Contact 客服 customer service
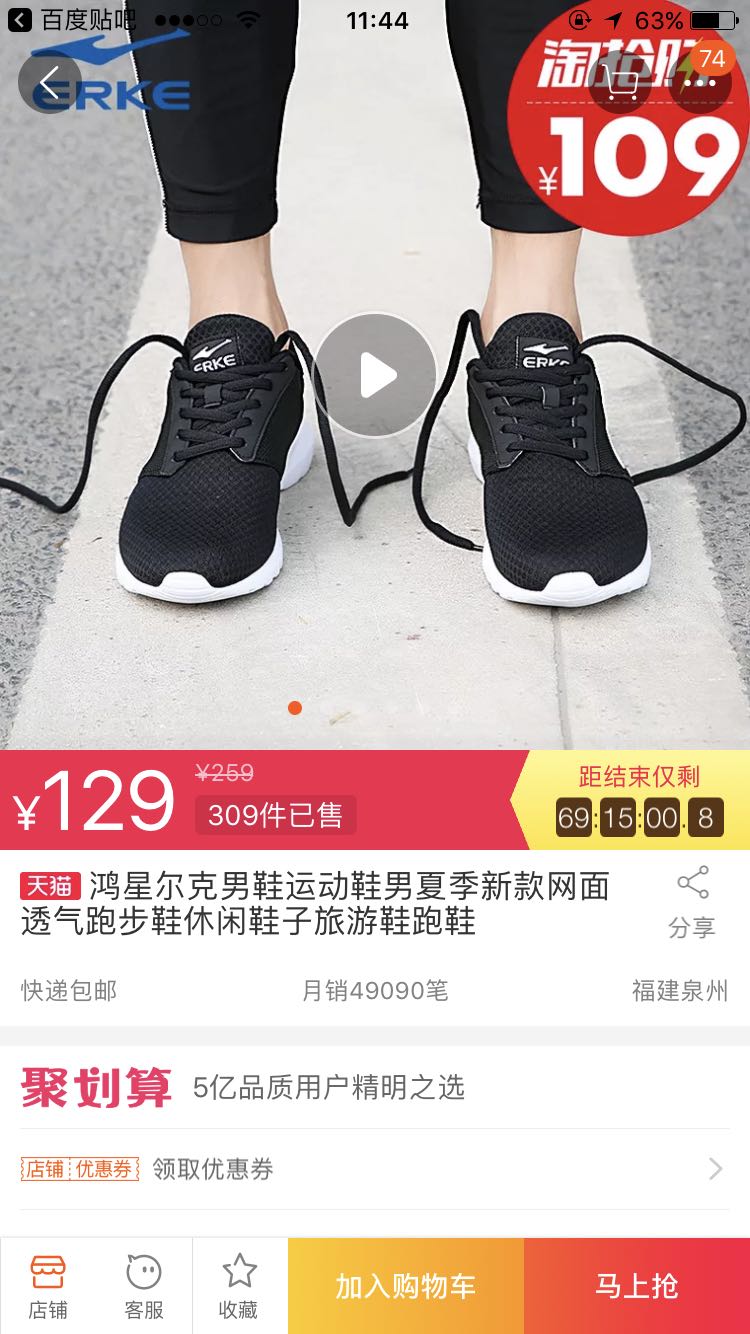The width and height of the screenshot is (750, 1334). click(x=144, y=1286)
